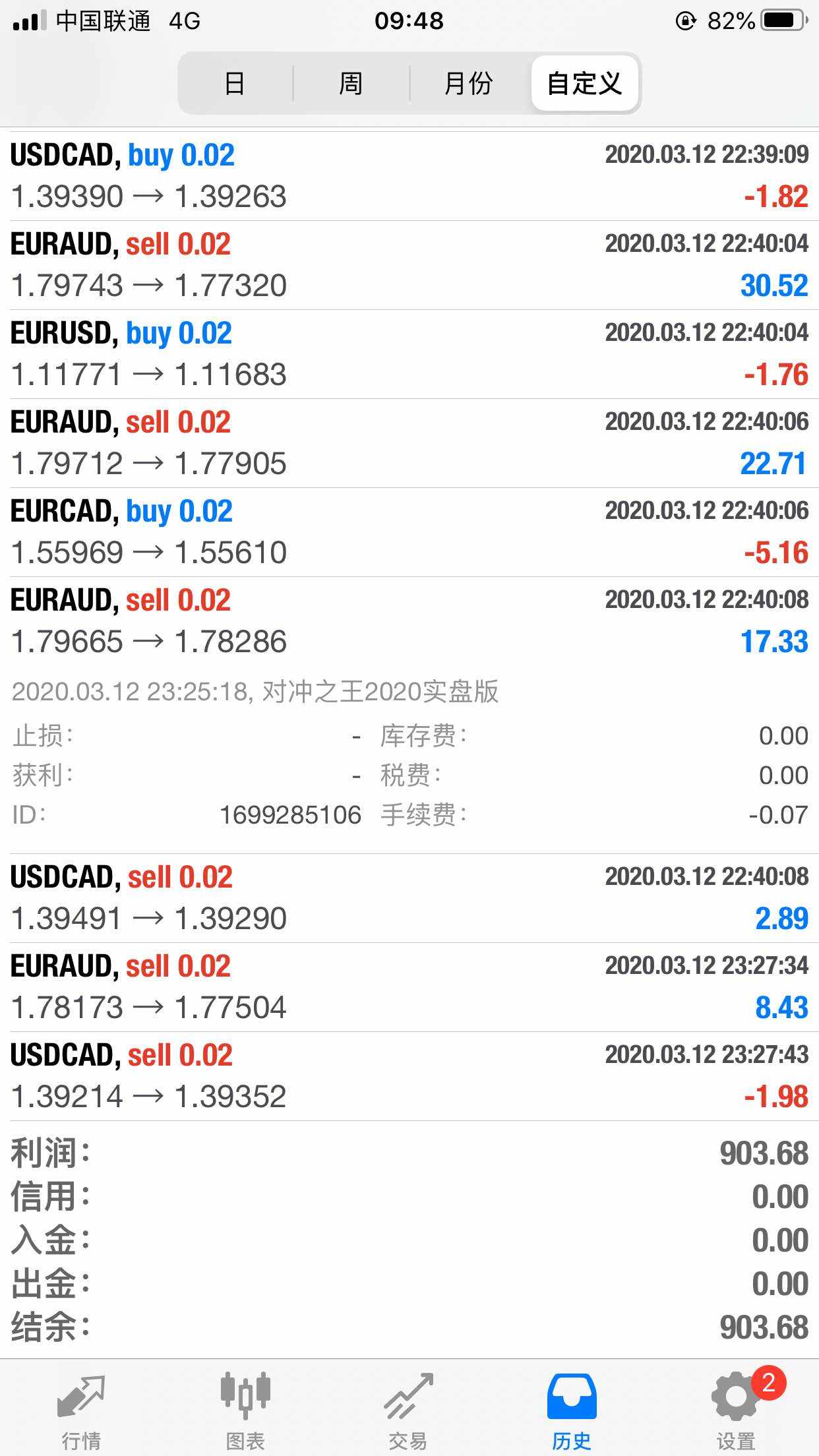The width and height of the screenshot is (819, 1456).
Task: Select the 自定义 period tab
Action: point(584,84)
